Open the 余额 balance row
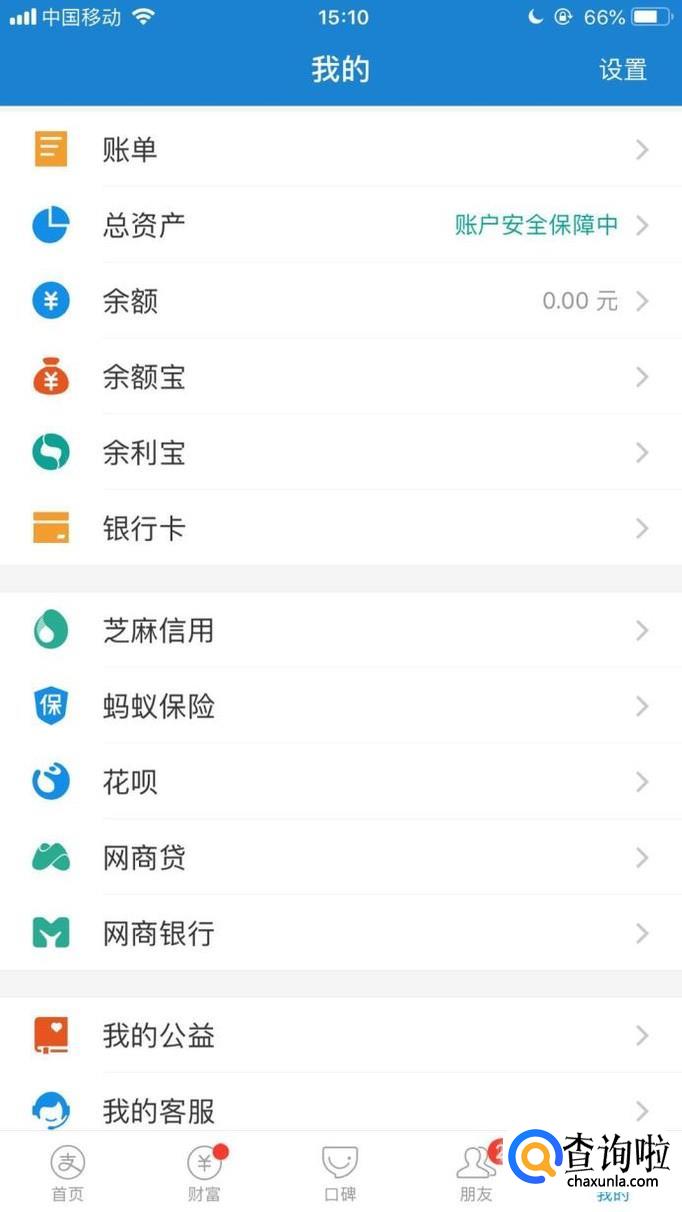Screen dimensions: 682x1212 point(340,301)
